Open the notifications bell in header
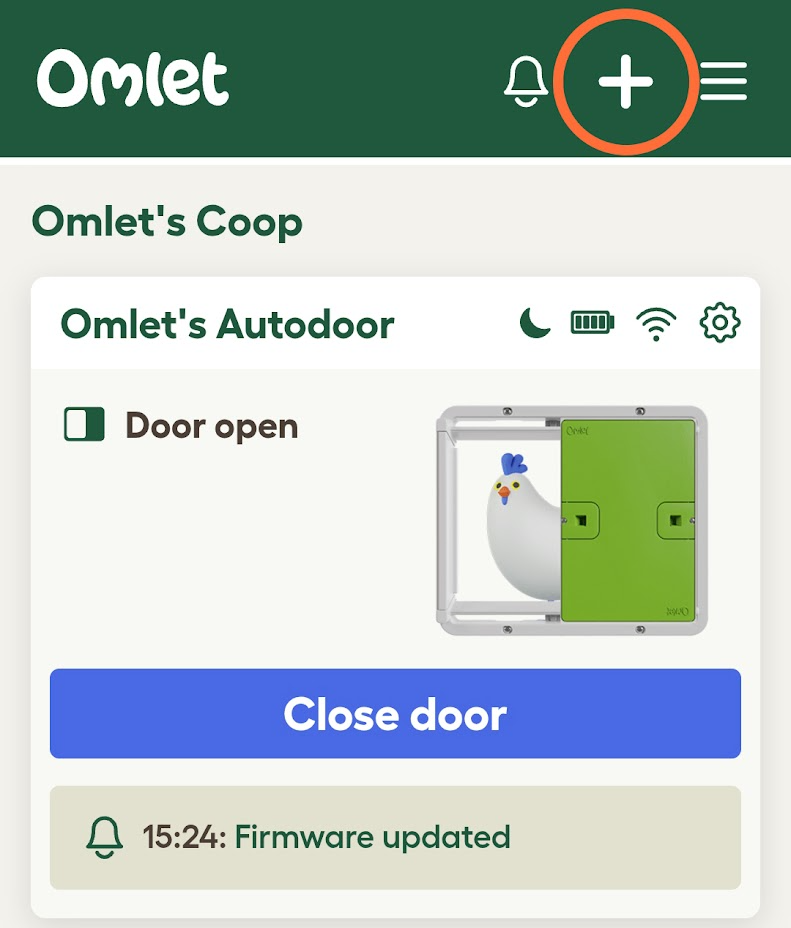 (526, 81)
